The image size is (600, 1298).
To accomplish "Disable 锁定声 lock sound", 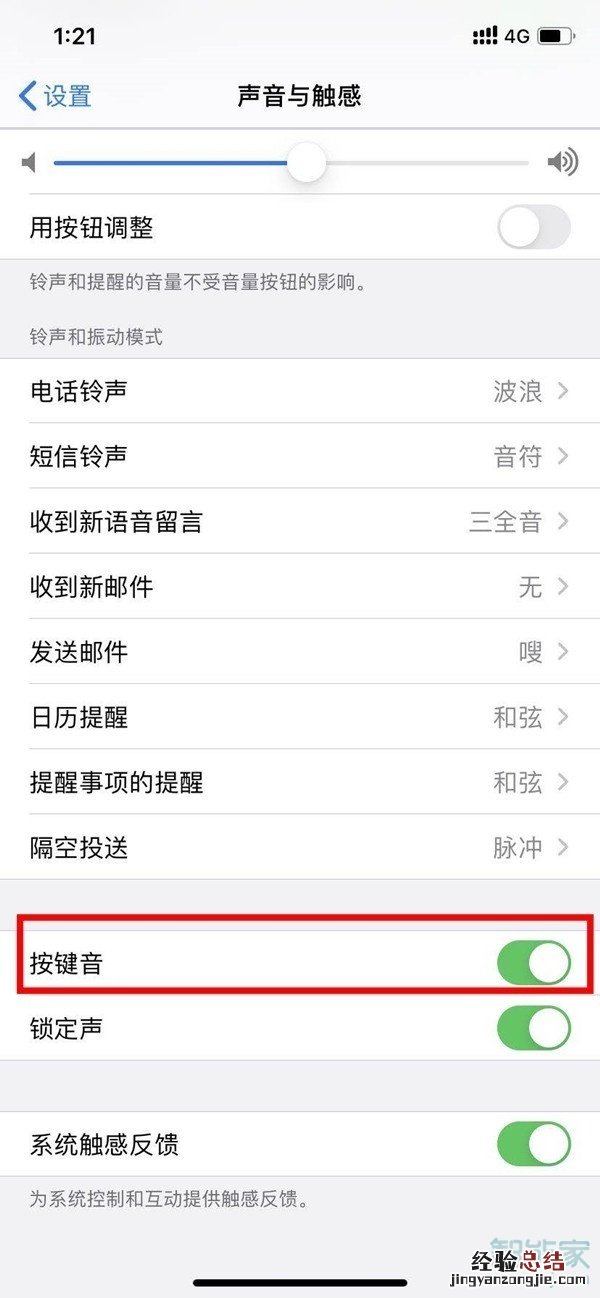I will [533, 1028].
